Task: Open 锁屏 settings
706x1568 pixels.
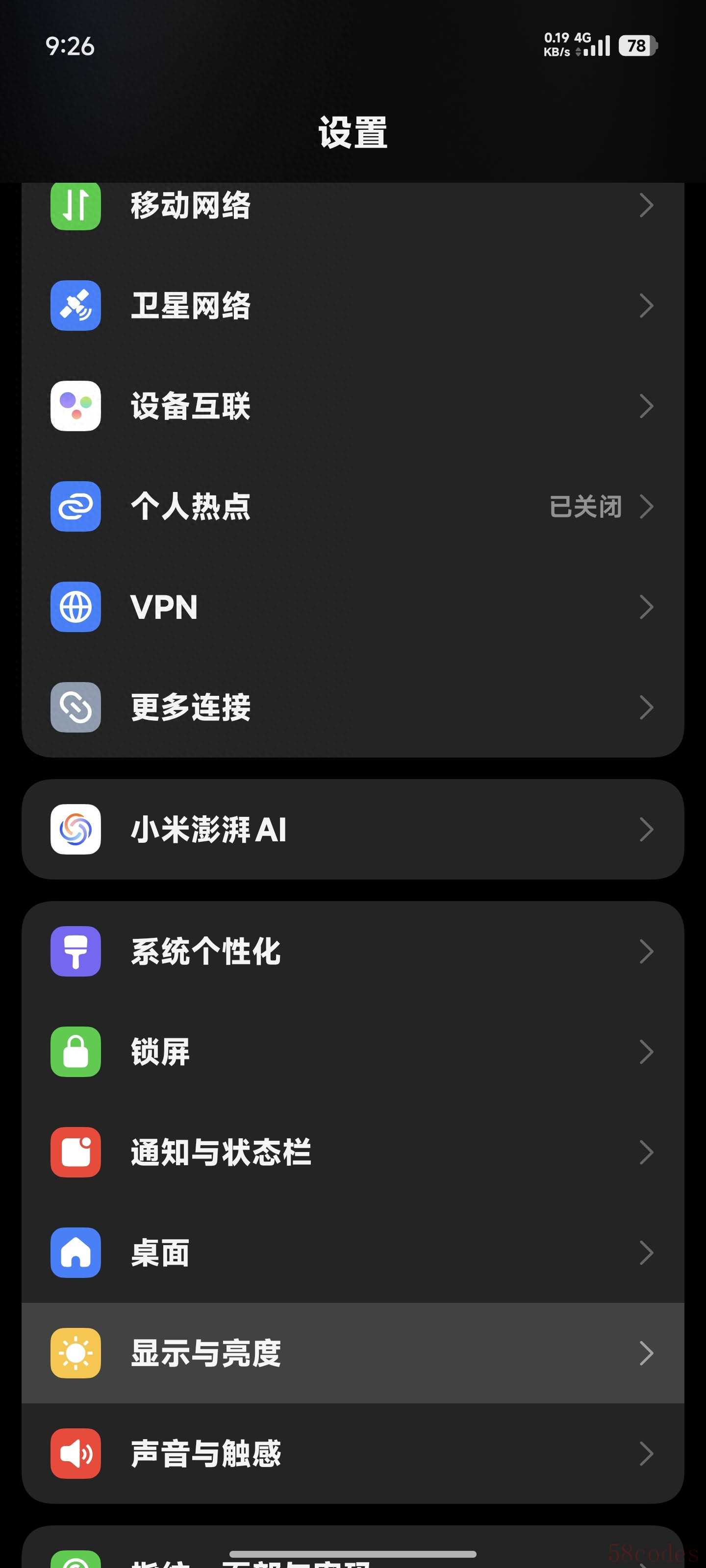Action: pos(352,1052)
